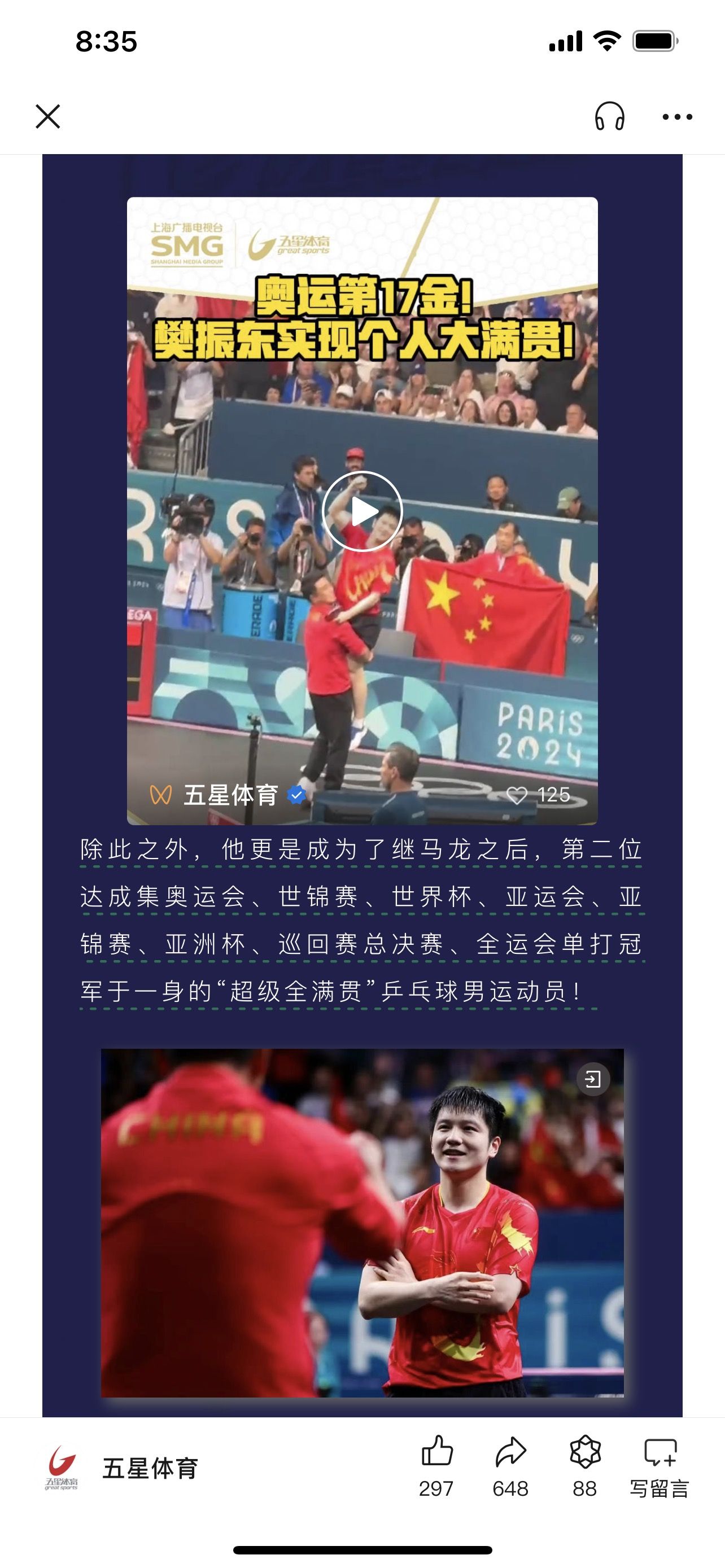The image size is (725, 1568).
Task: Close the article page
Action: coord(48,116)
